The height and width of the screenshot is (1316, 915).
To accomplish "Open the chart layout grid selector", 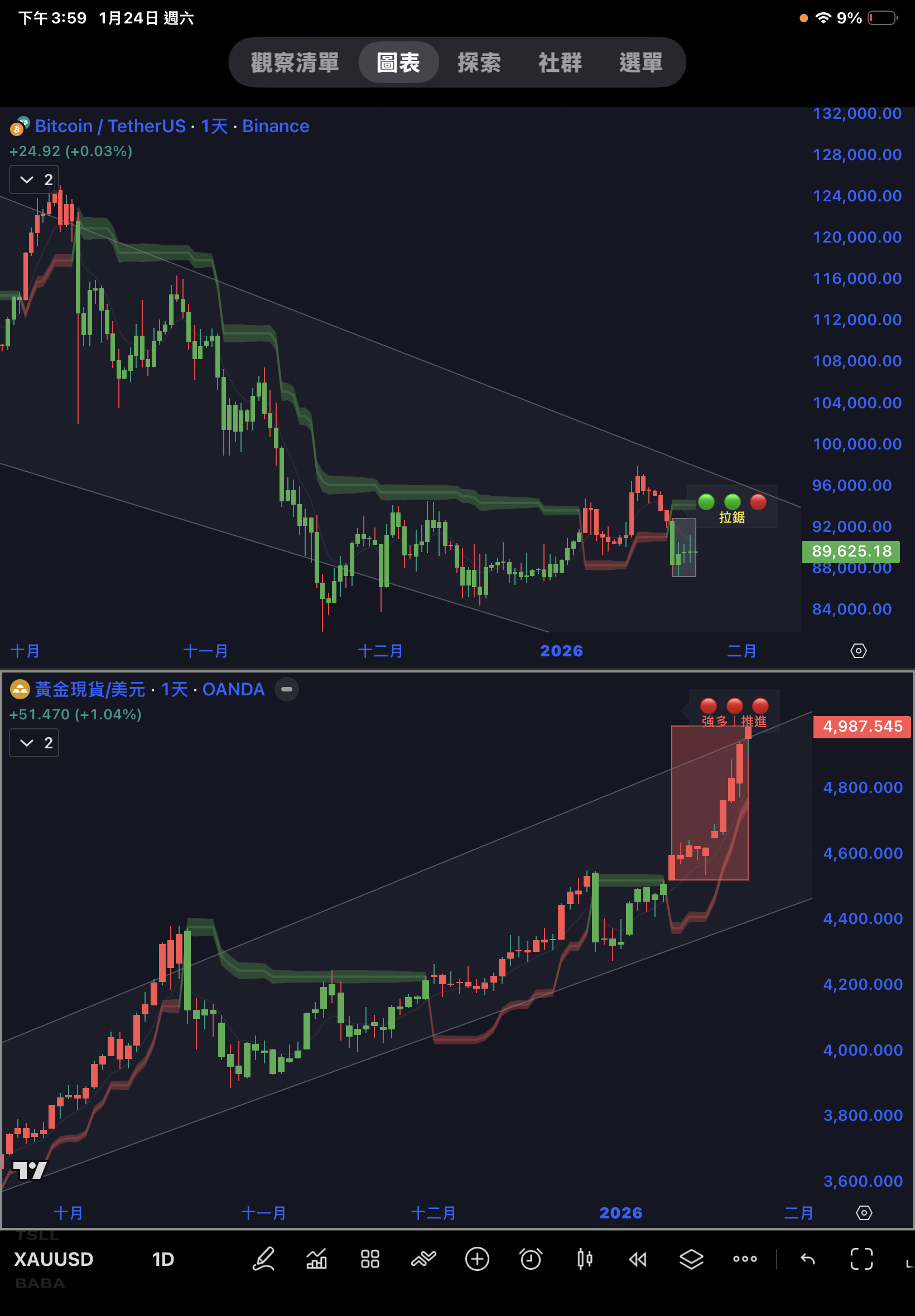I will click(x=370, y=1259).
